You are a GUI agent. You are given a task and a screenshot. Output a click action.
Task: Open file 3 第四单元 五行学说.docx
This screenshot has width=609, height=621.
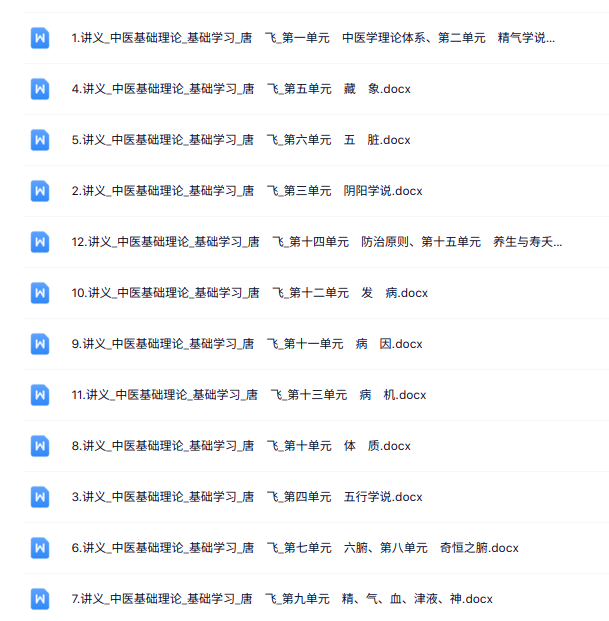pos(246,497)
